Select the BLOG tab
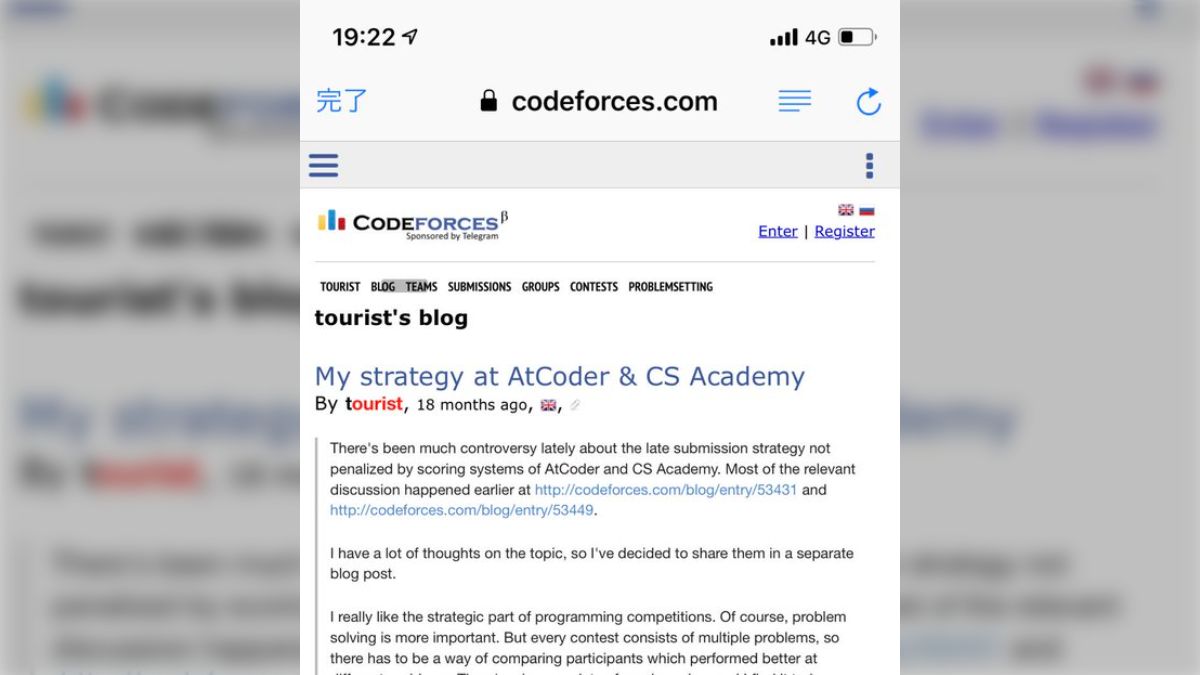This screenshot has width=1200, height=675. click(383, 287)
